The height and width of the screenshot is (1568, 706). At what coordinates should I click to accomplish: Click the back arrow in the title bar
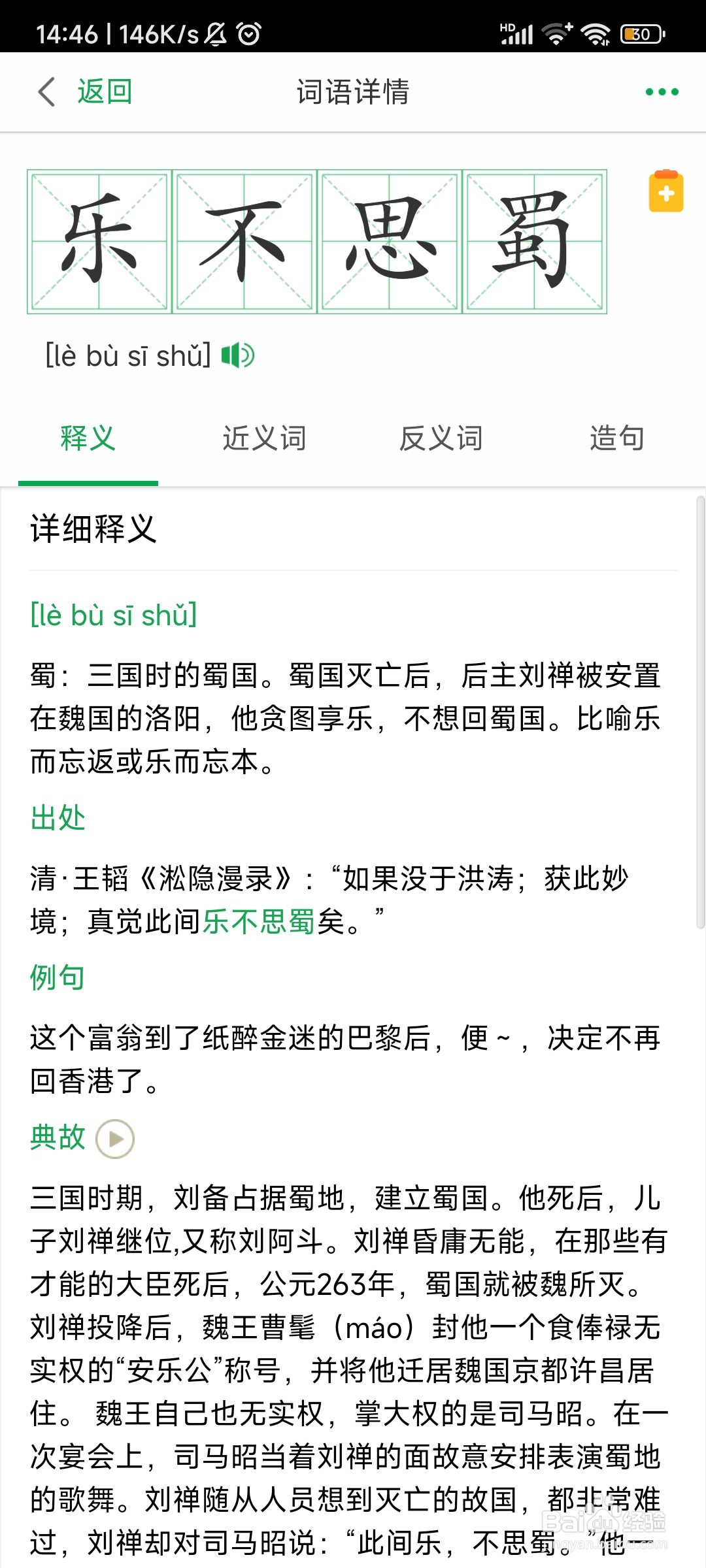44,91
